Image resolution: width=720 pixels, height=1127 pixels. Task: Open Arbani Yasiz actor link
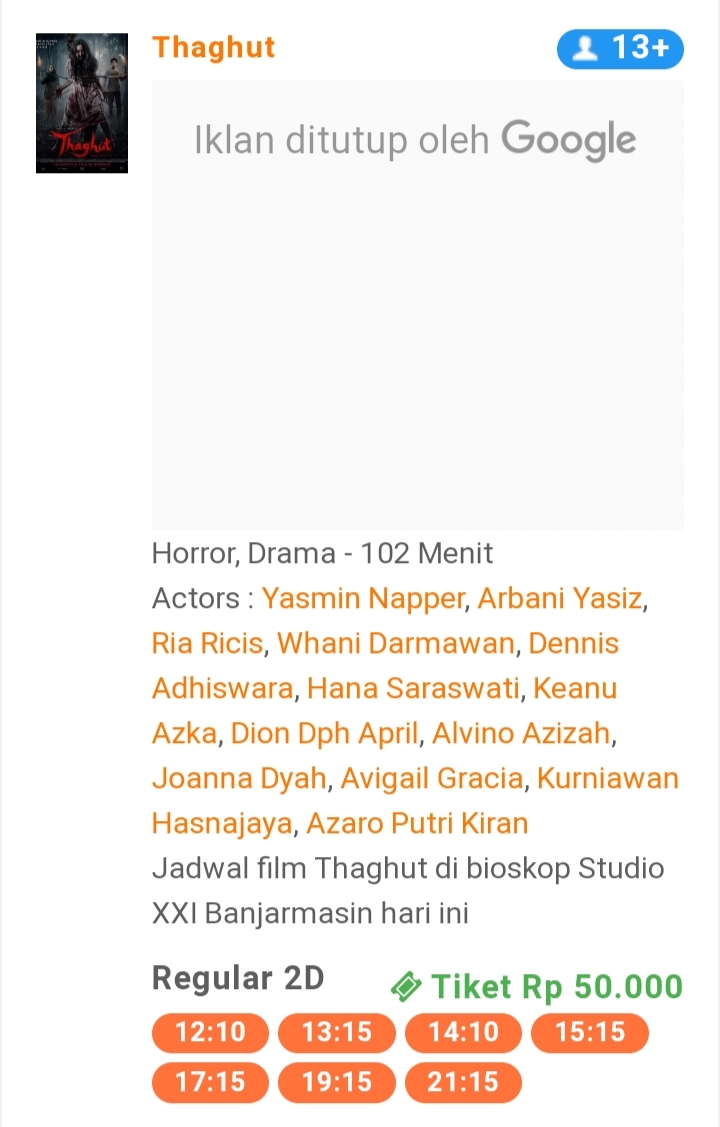(559, 598)
